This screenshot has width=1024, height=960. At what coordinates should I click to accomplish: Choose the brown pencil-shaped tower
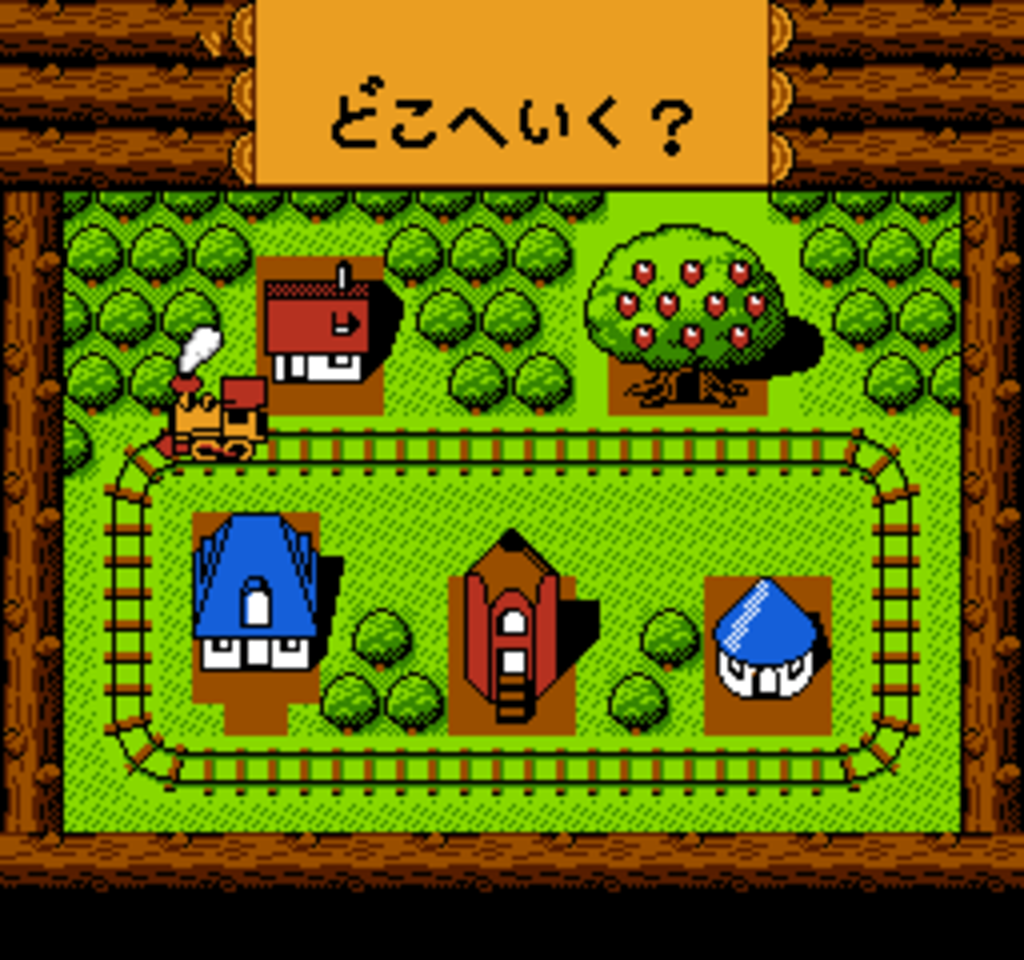click(511, 625)
